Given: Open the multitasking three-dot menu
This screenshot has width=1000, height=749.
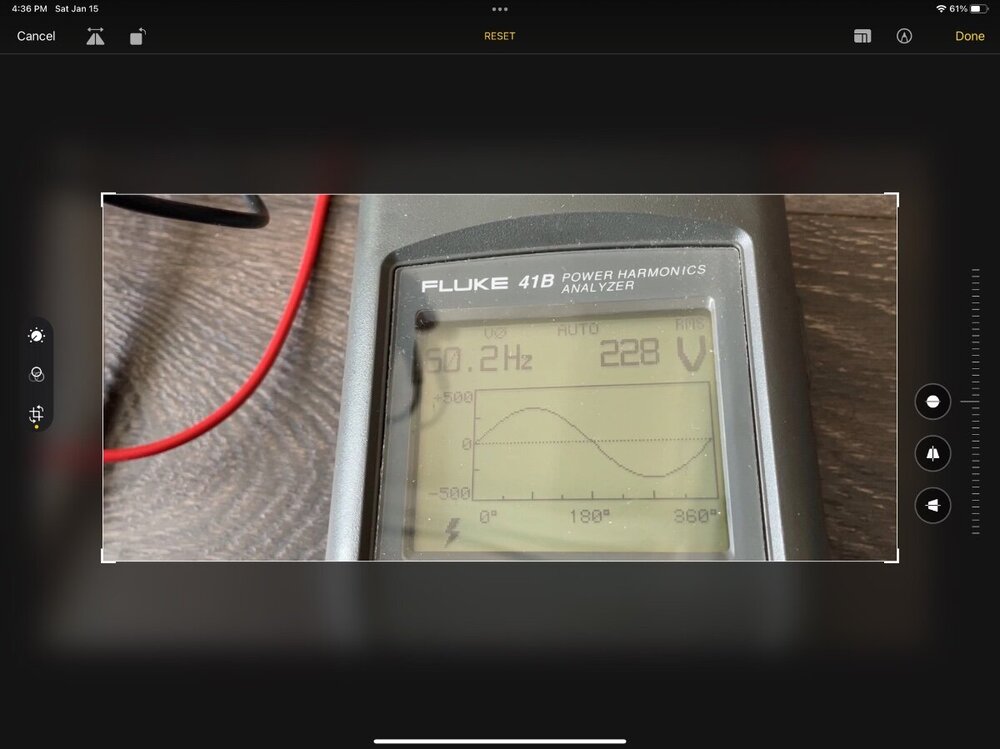Looking at the screenshot, I should (499, 9).
